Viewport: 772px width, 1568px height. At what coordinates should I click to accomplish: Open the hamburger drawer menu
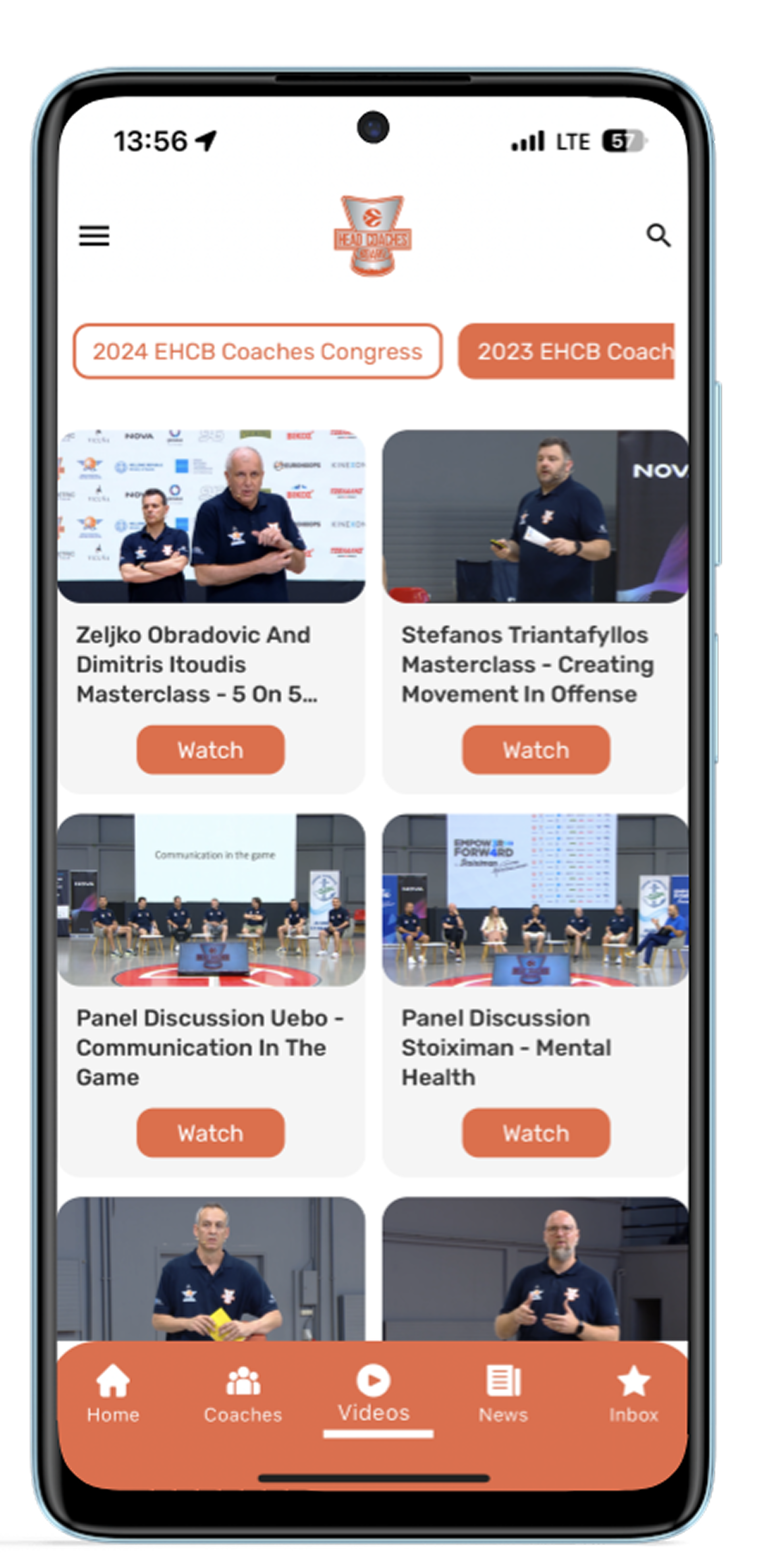pos(94,236)
